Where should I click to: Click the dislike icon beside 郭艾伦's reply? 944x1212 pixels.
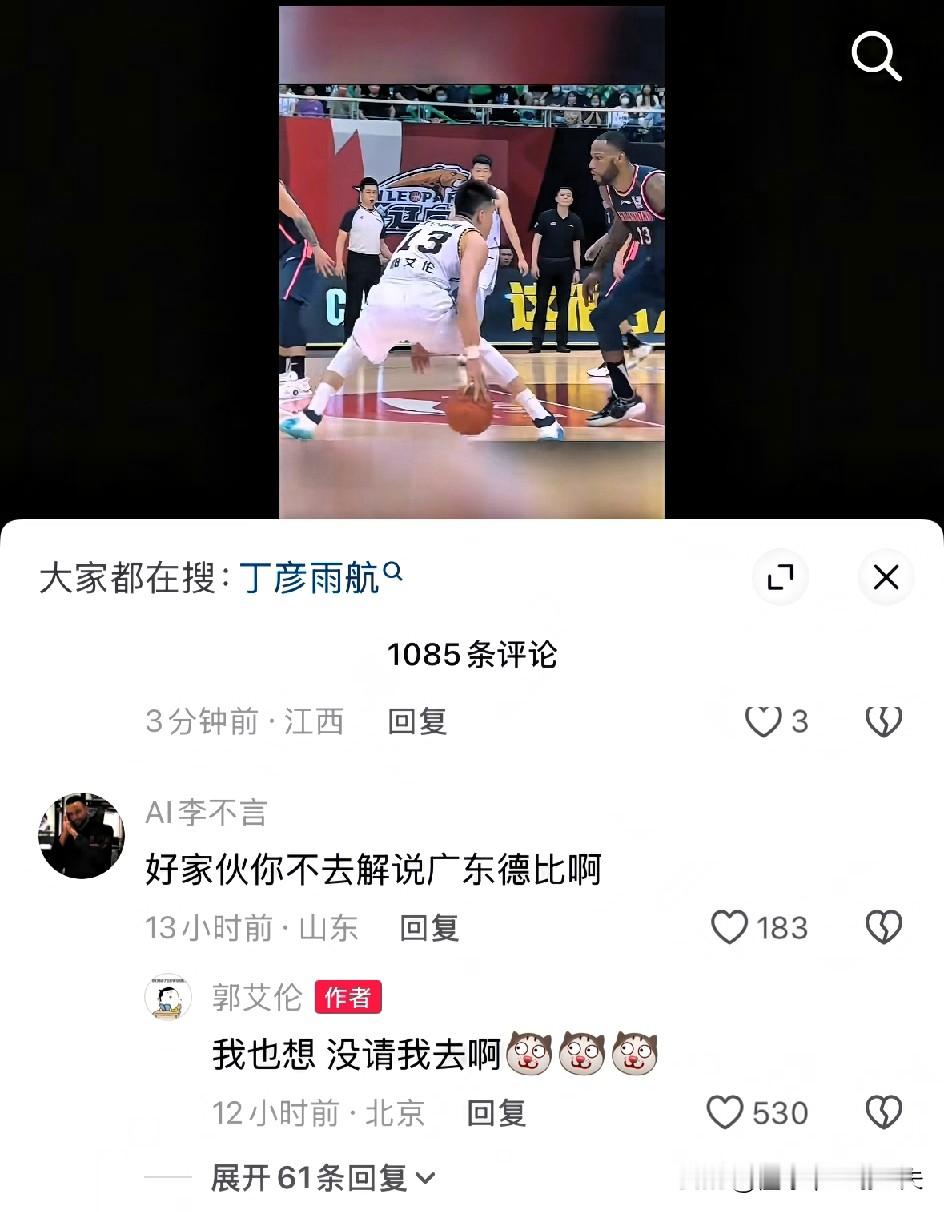pyautogui.click(x=884, y=1112)
